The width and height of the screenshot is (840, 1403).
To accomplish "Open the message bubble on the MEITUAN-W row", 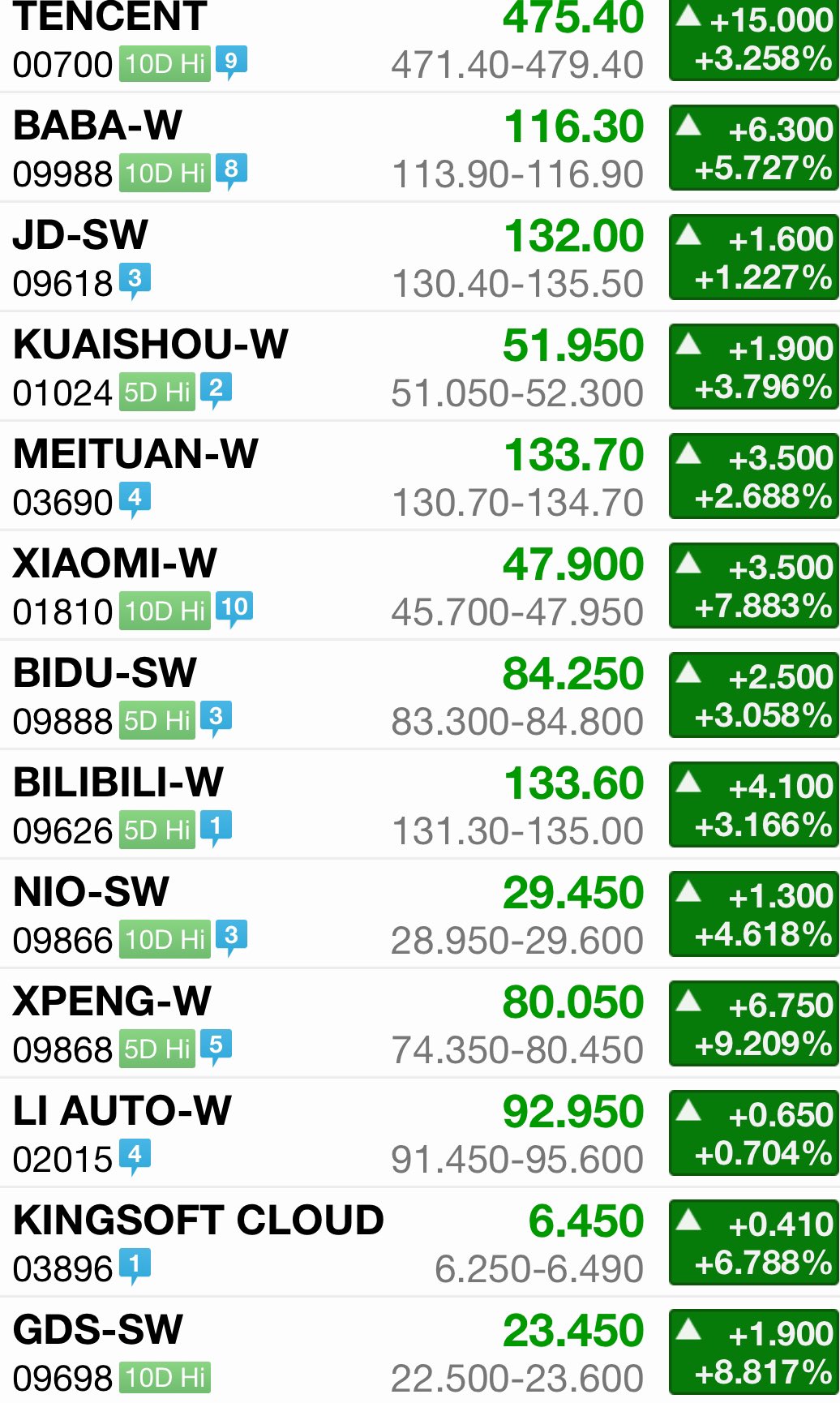I will click(135, 499).
